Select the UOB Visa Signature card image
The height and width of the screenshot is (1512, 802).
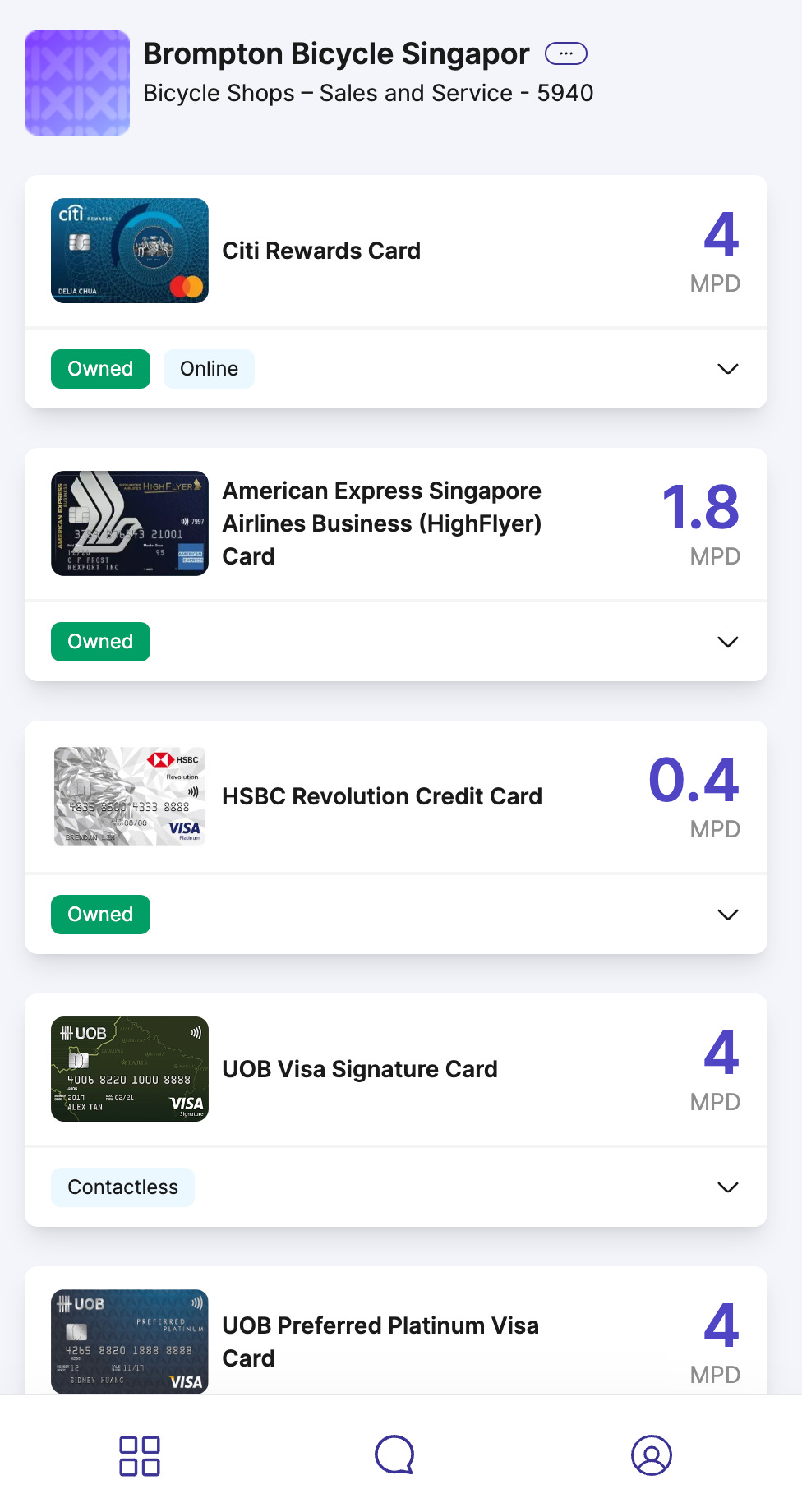[129, 1068]
